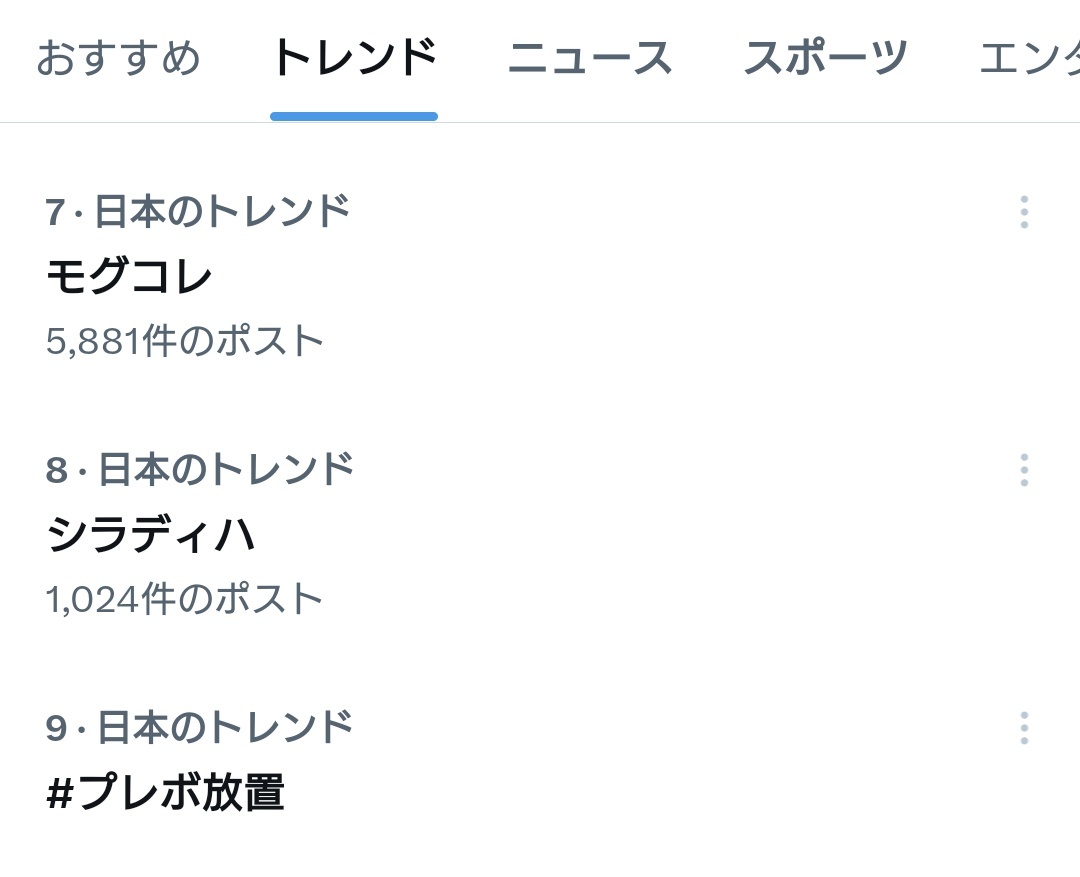Switch to the ニュース tab
This screenshot has height=877, width=1080.
[x=589, y=59]
